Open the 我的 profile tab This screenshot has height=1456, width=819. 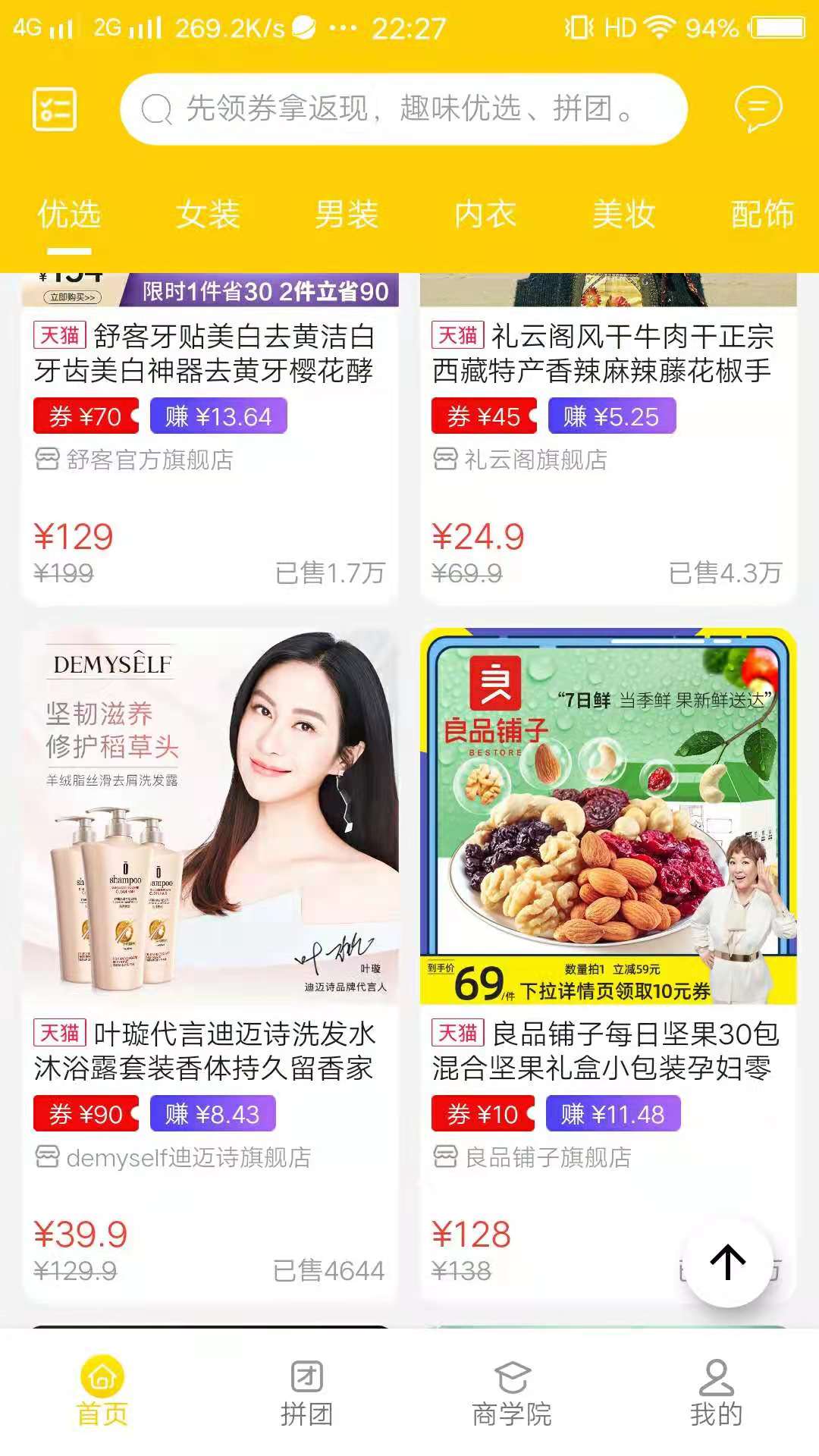[x=716, y=1392]
